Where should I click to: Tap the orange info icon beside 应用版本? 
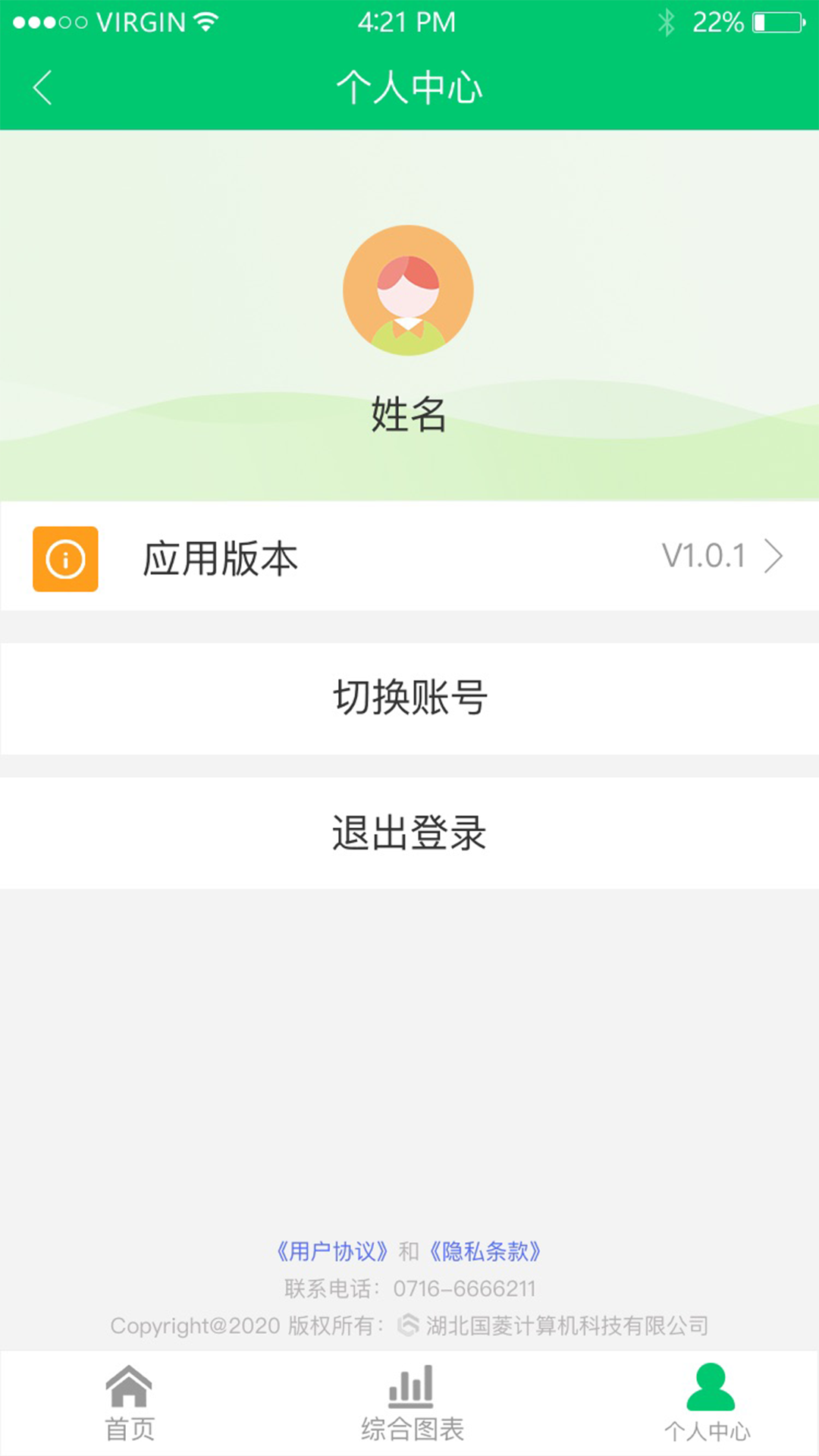pos(65,559)
